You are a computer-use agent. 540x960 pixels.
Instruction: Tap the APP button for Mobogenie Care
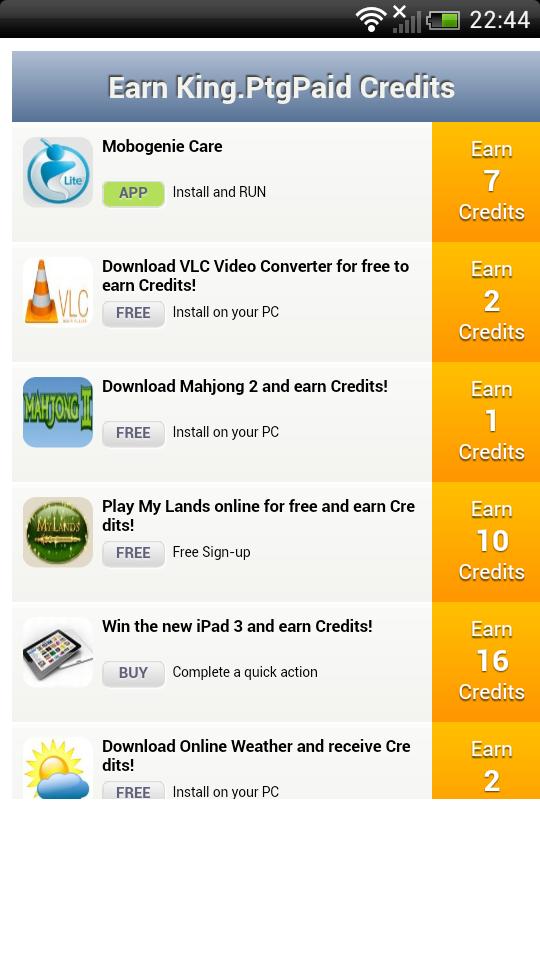133,193
